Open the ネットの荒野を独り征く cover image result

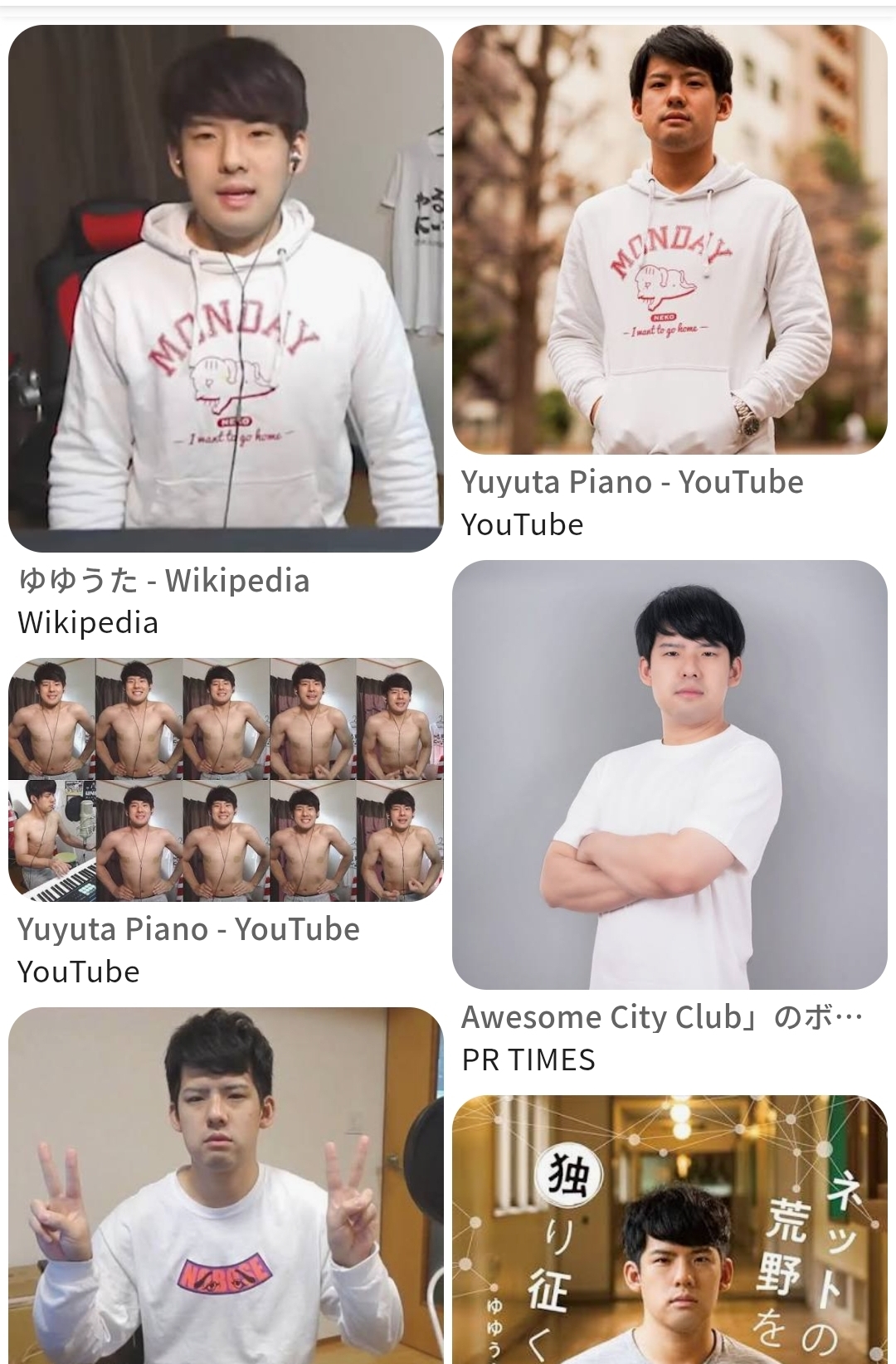[670, 1230]
